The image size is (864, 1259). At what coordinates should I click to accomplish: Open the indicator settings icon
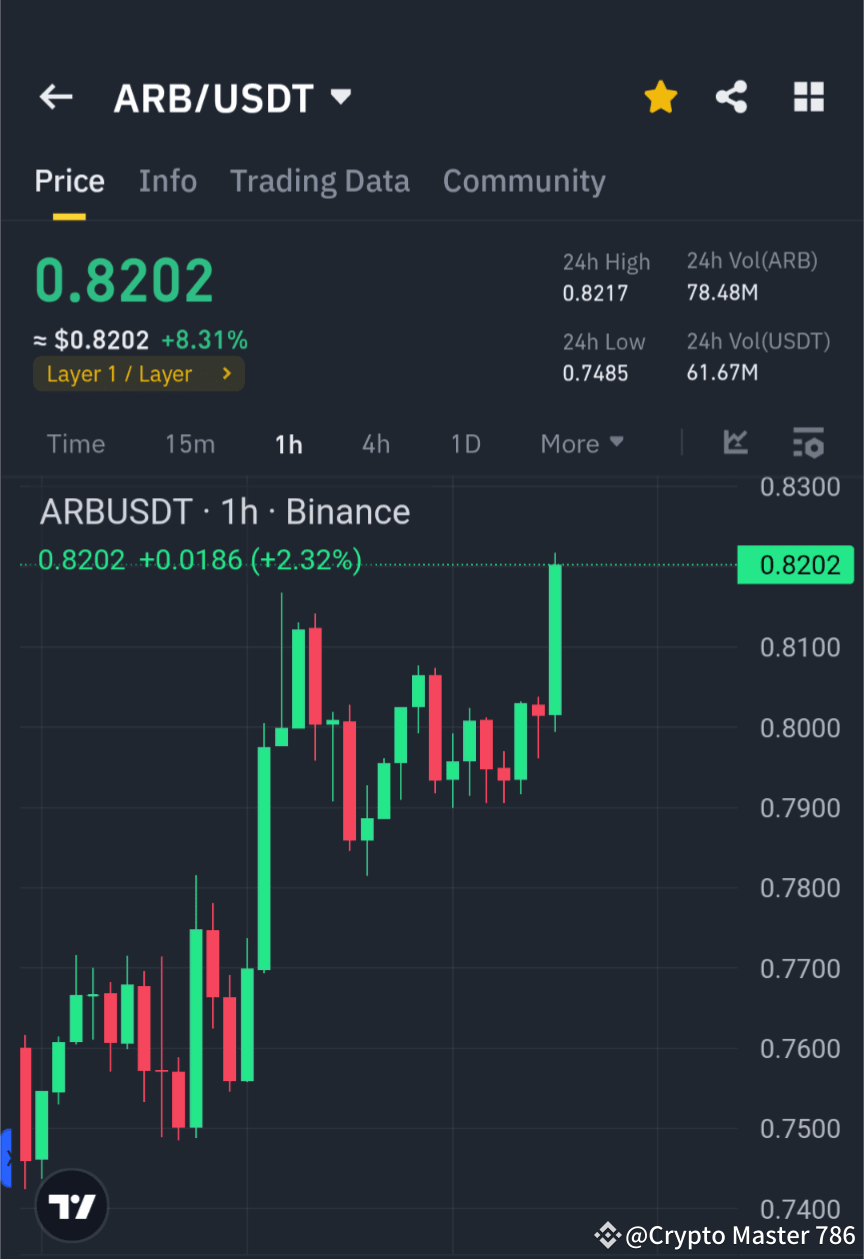pyautogui.click(x=808, y=443)
